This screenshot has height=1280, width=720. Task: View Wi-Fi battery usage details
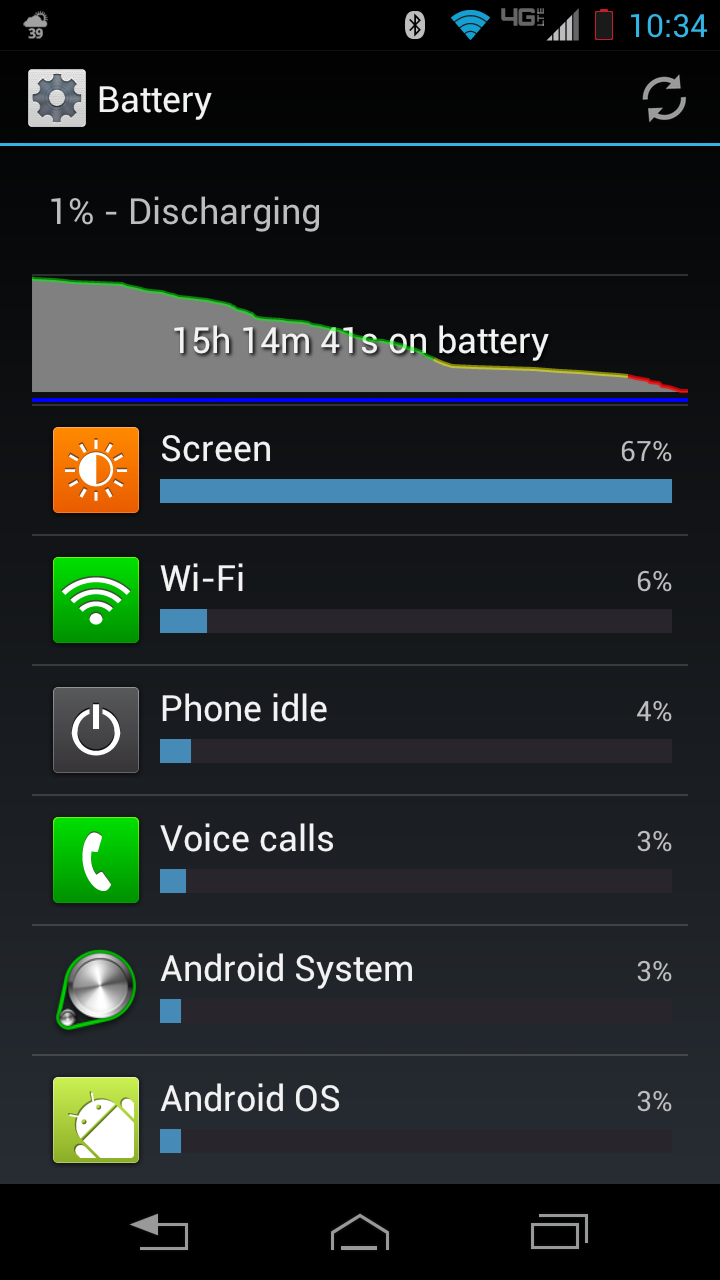tap(360, 600)
